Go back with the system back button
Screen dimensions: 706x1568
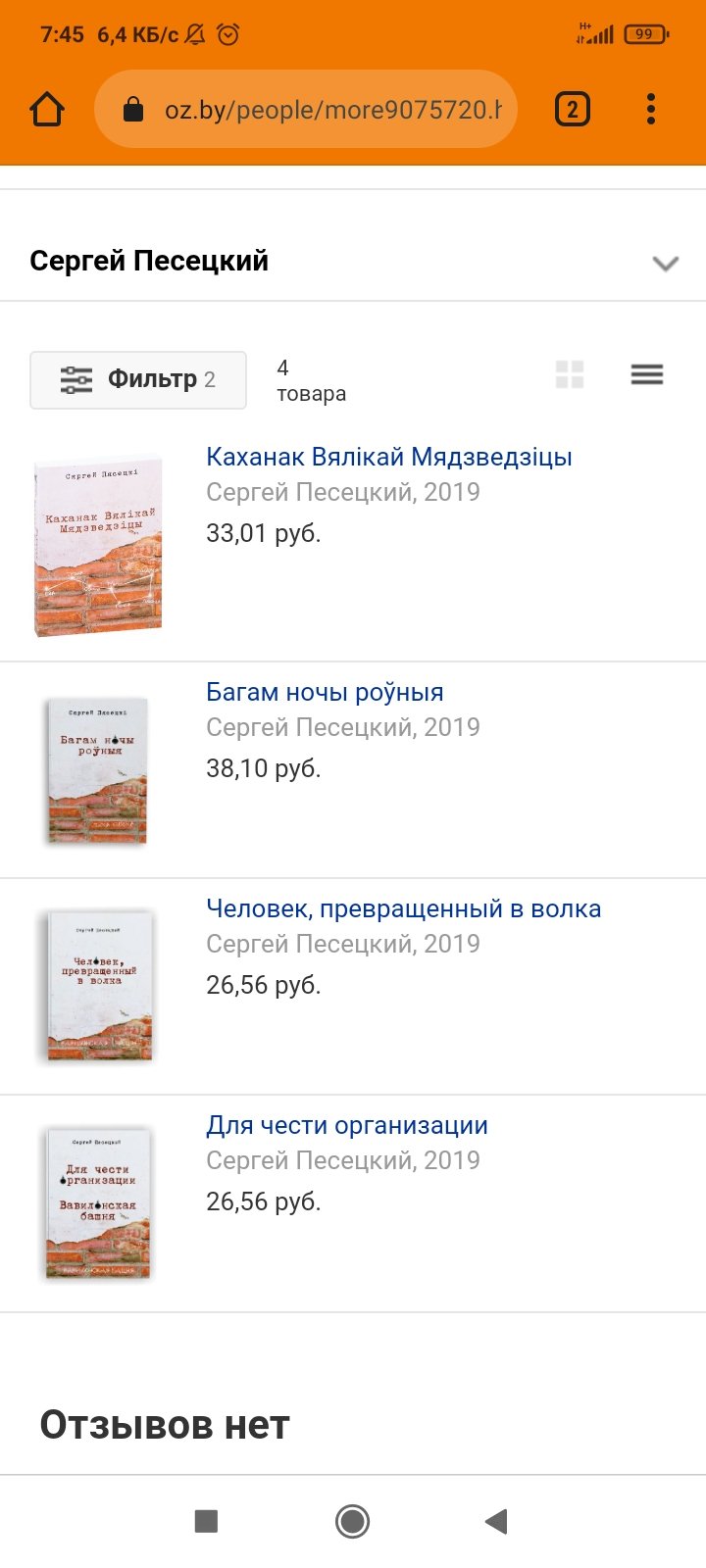(x=496, y=1521)
